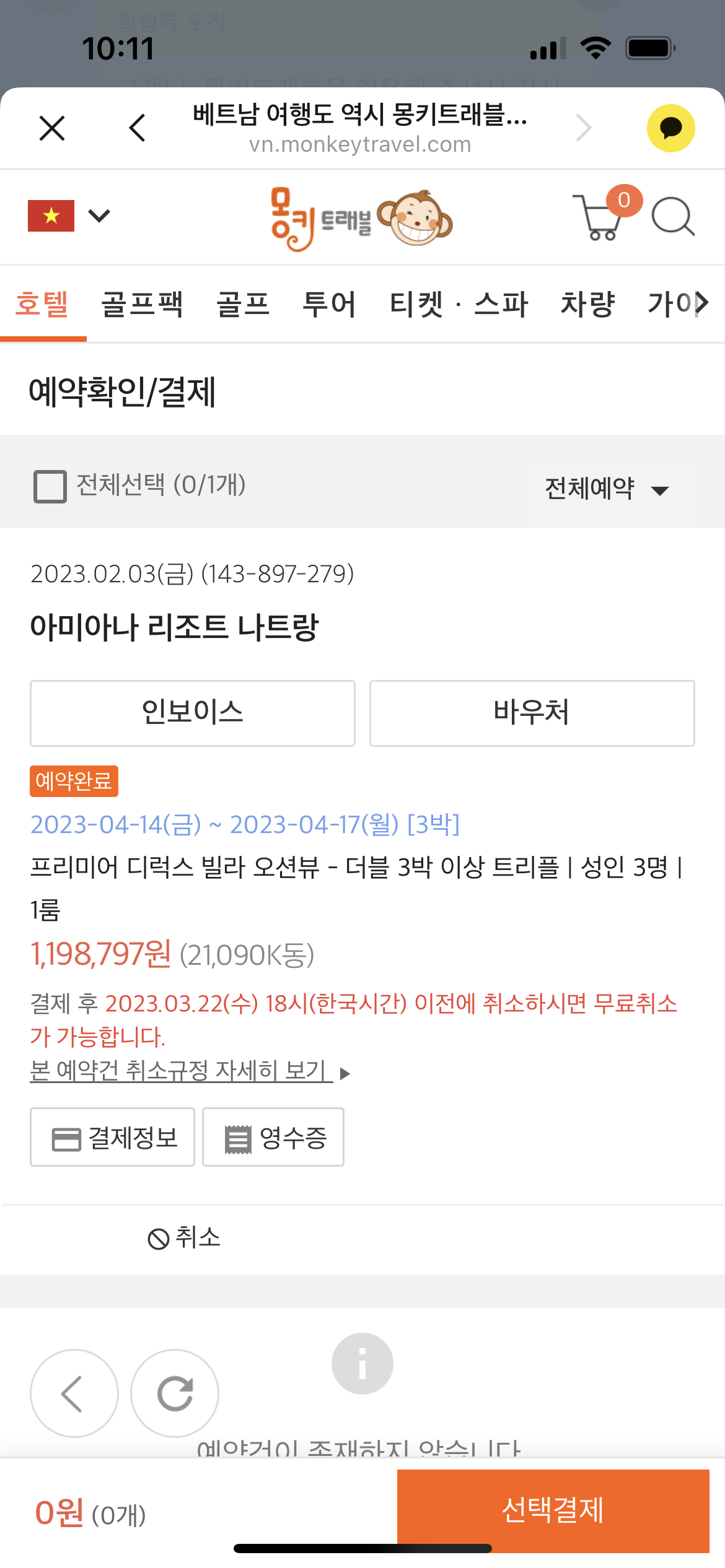
Task: Open the Vietnam flag country selector
Action: tap(69, 216)
